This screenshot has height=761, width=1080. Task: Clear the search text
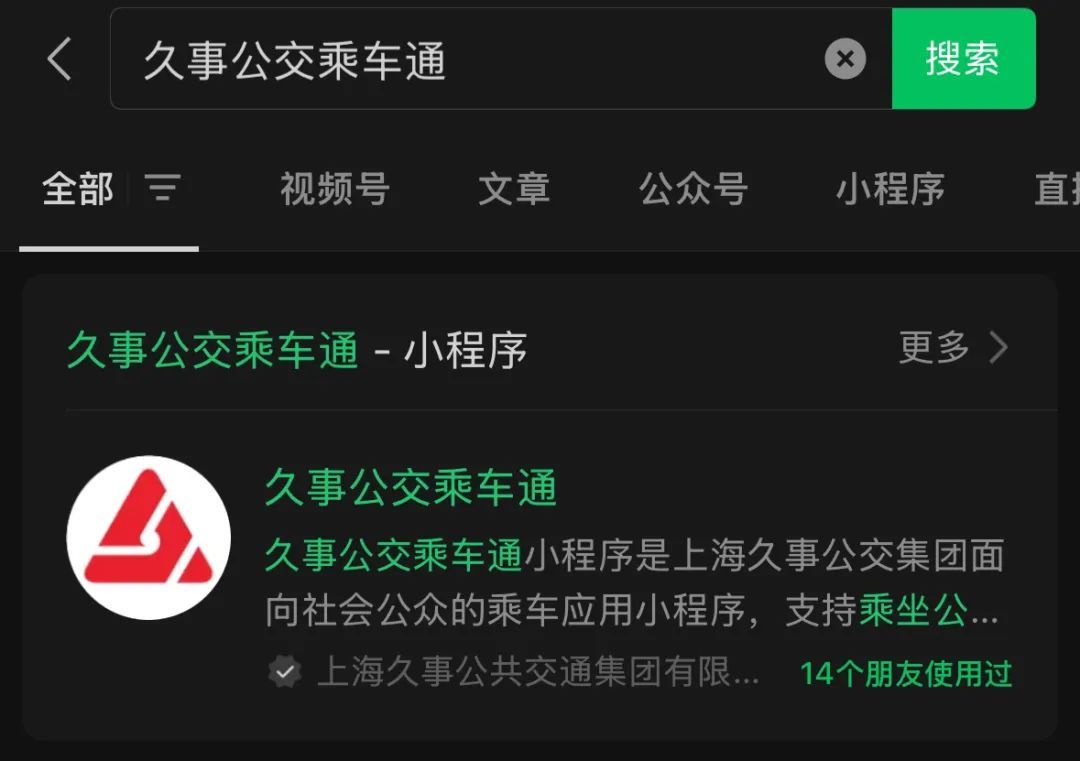845,60
